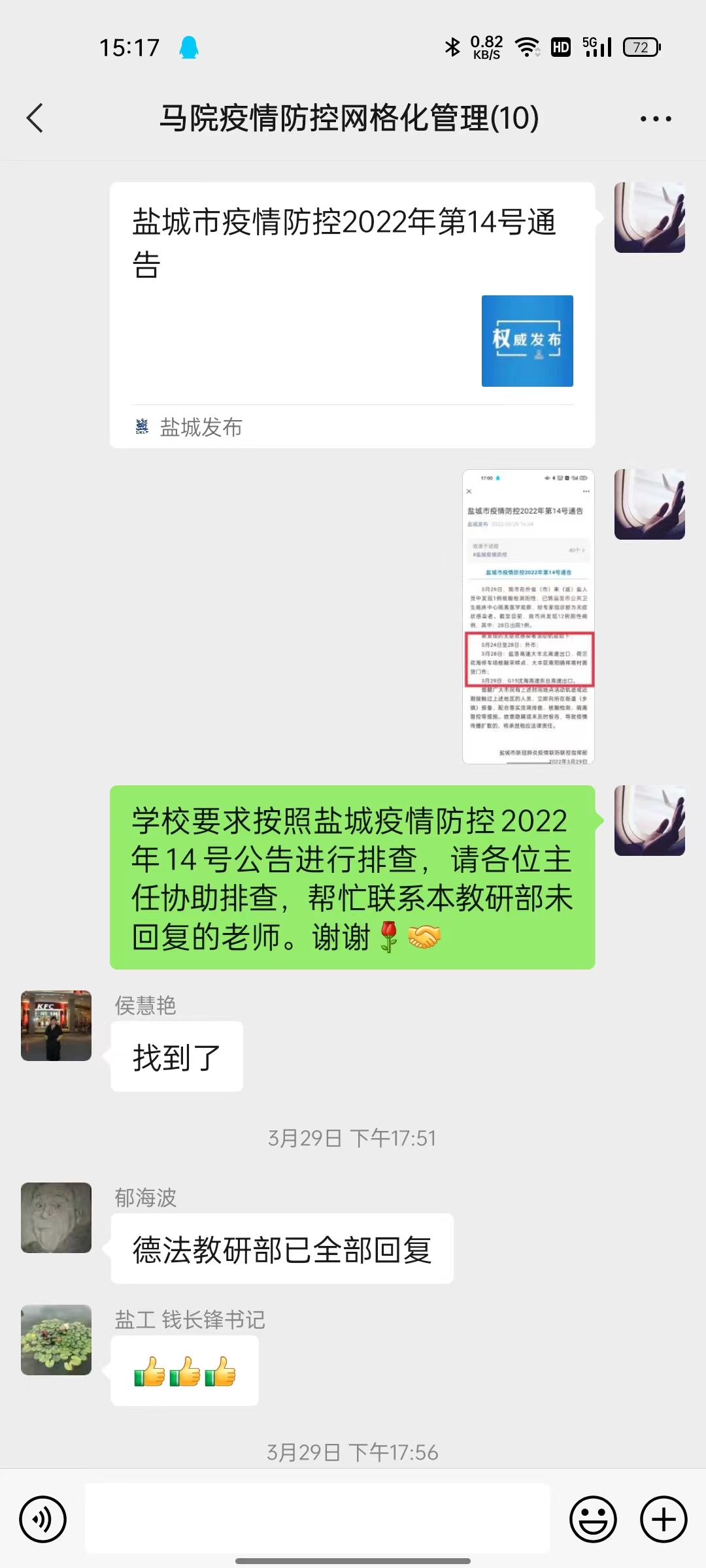Open the shared 盐城市疫情防控 14号通告 article card
The height and width of the screenshot is (1568, 706).
click(352, 314)
